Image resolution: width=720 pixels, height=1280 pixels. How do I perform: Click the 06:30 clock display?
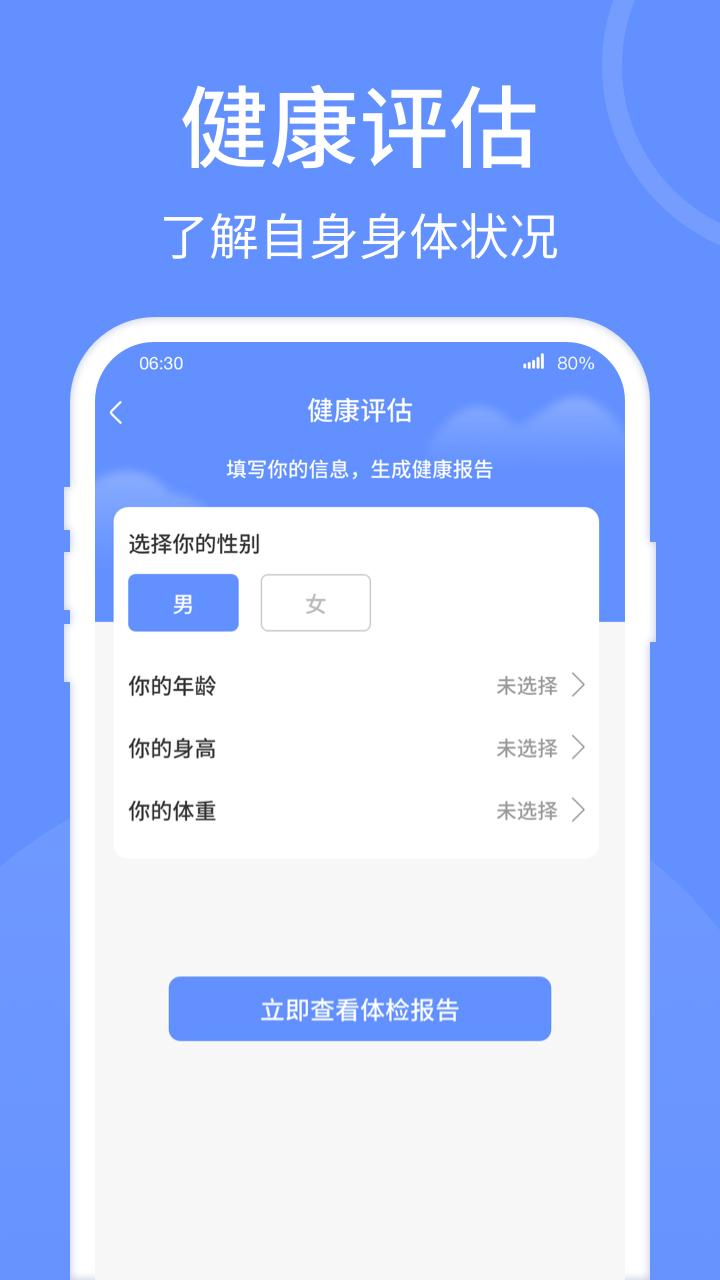tap(158, 364)
